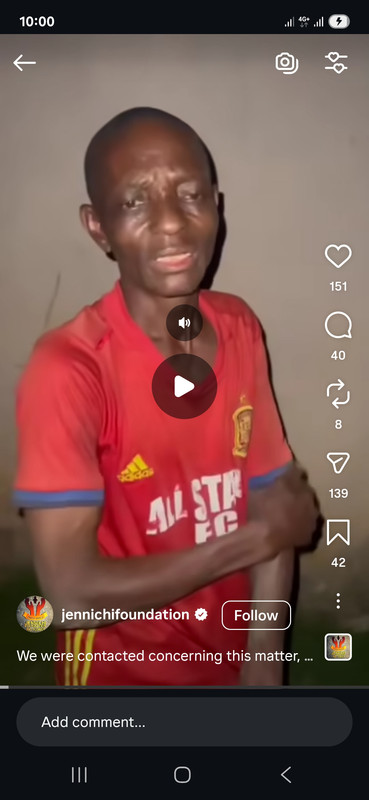
Task: Repost this reel
Action: [x=338, y=394]
